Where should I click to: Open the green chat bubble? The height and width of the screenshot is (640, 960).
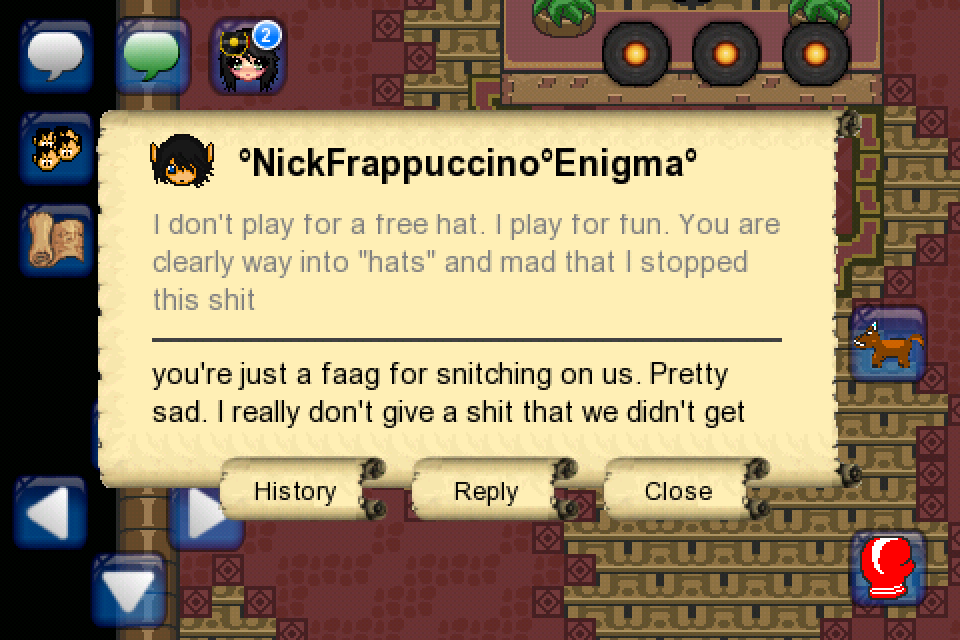click(x=152, y=55)
